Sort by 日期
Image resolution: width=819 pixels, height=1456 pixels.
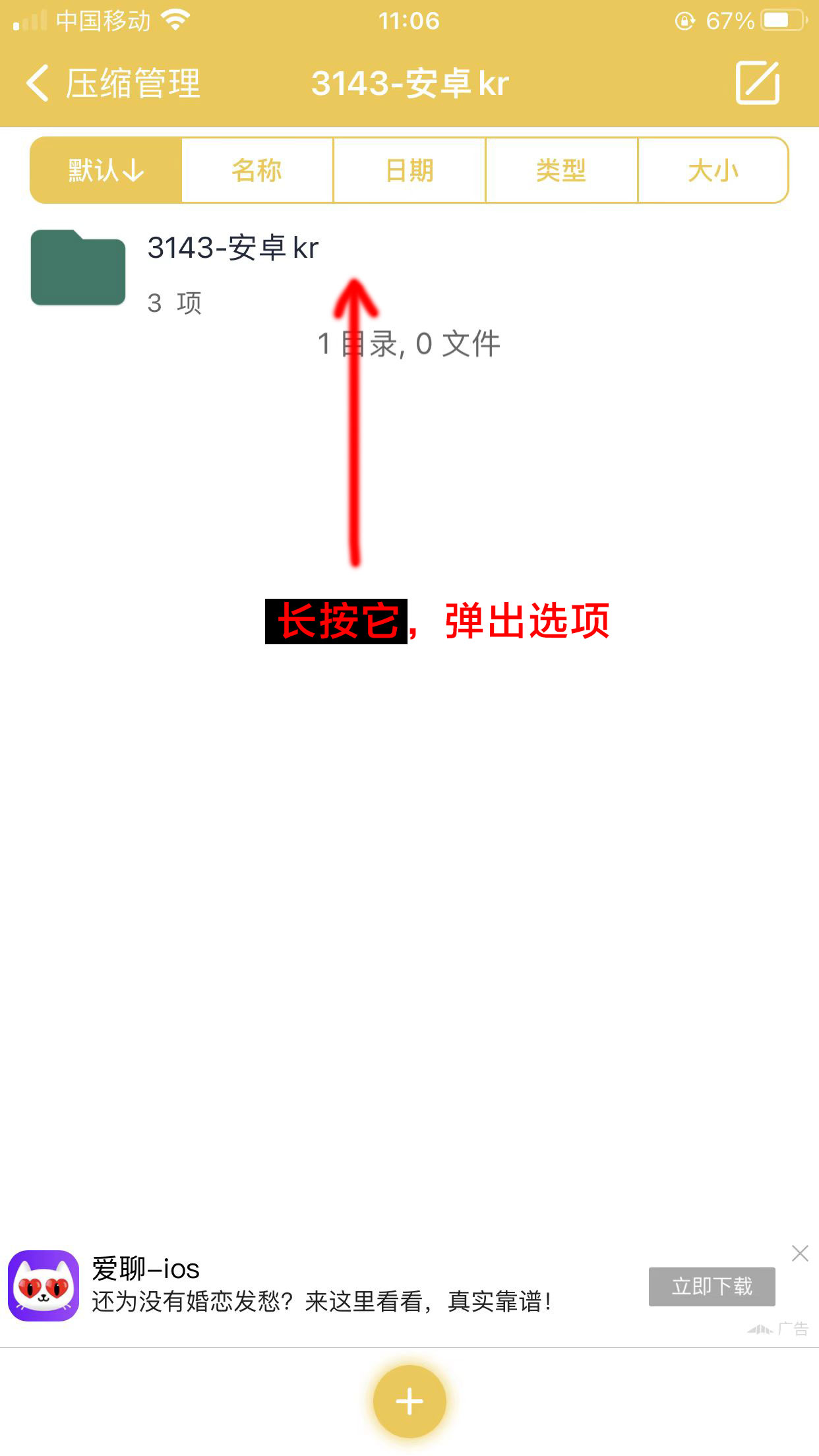pyautogui.click(x=409, y=171)
